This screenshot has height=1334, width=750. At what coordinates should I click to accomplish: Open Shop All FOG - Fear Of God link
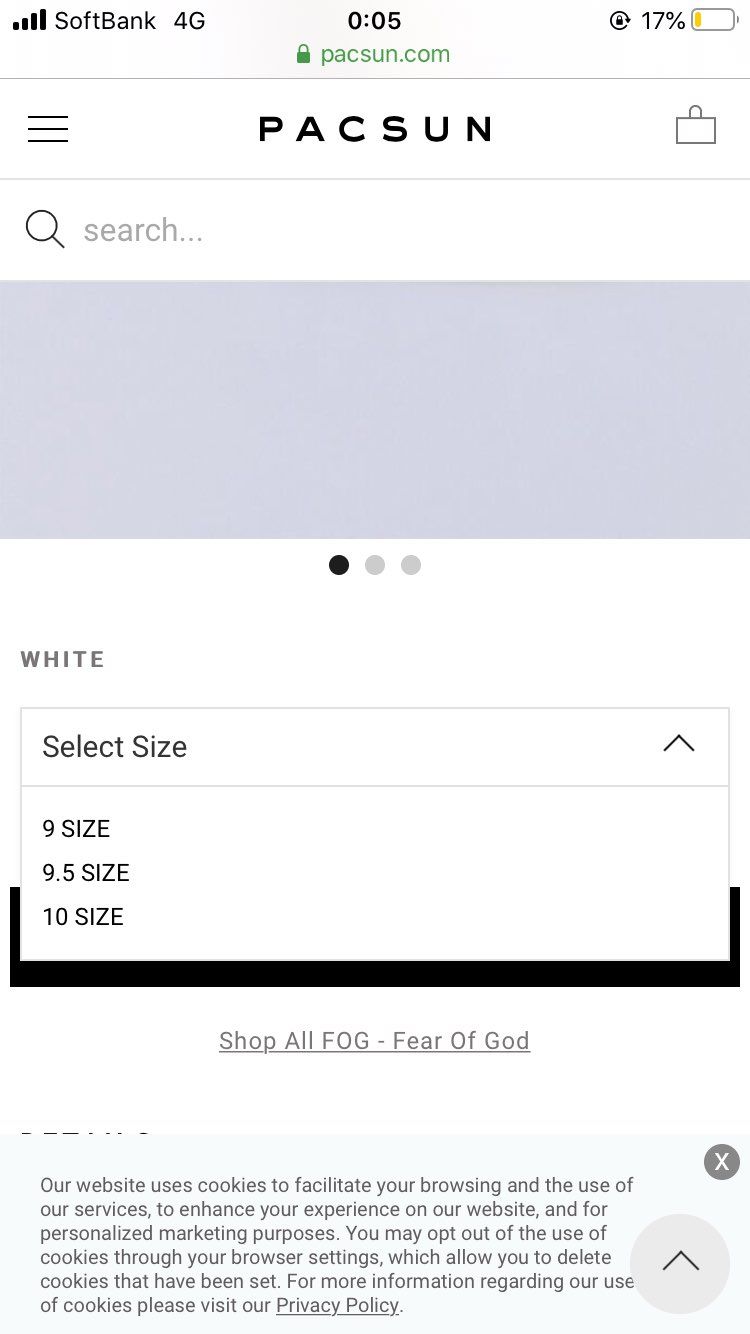click(x=374, y=1041)
